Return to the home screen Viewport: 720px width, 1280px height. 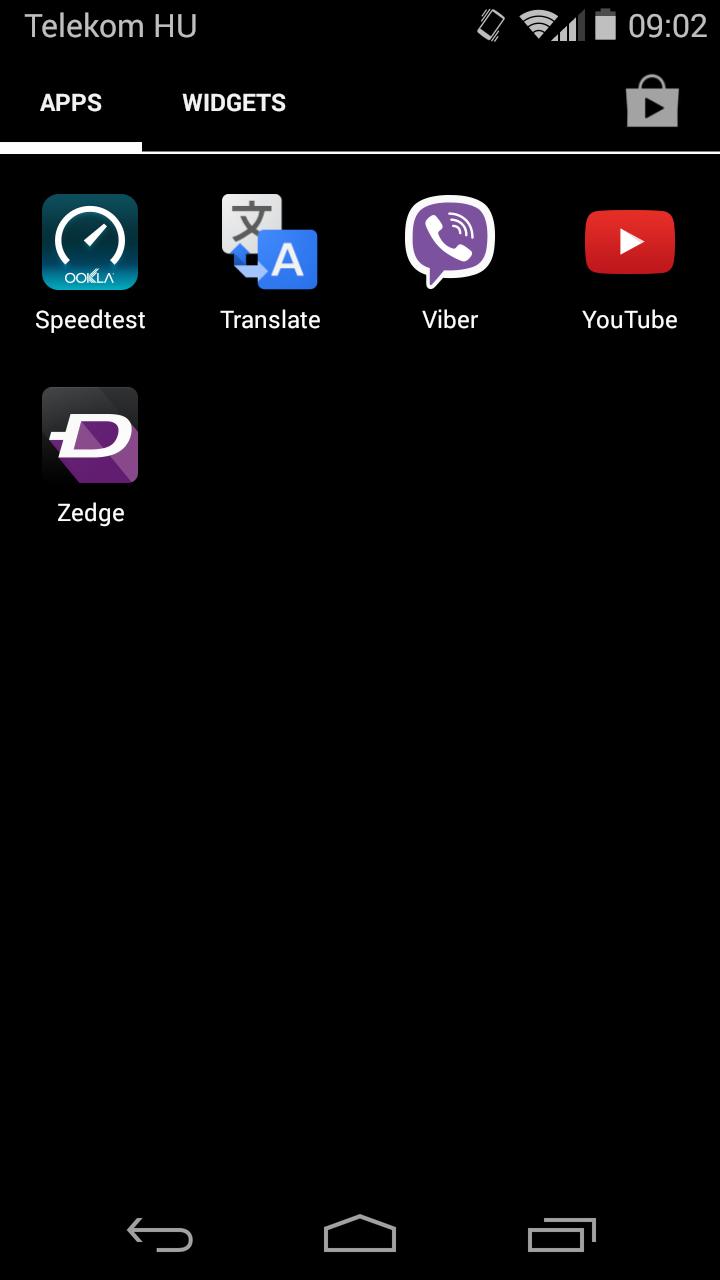[360, 1234]
